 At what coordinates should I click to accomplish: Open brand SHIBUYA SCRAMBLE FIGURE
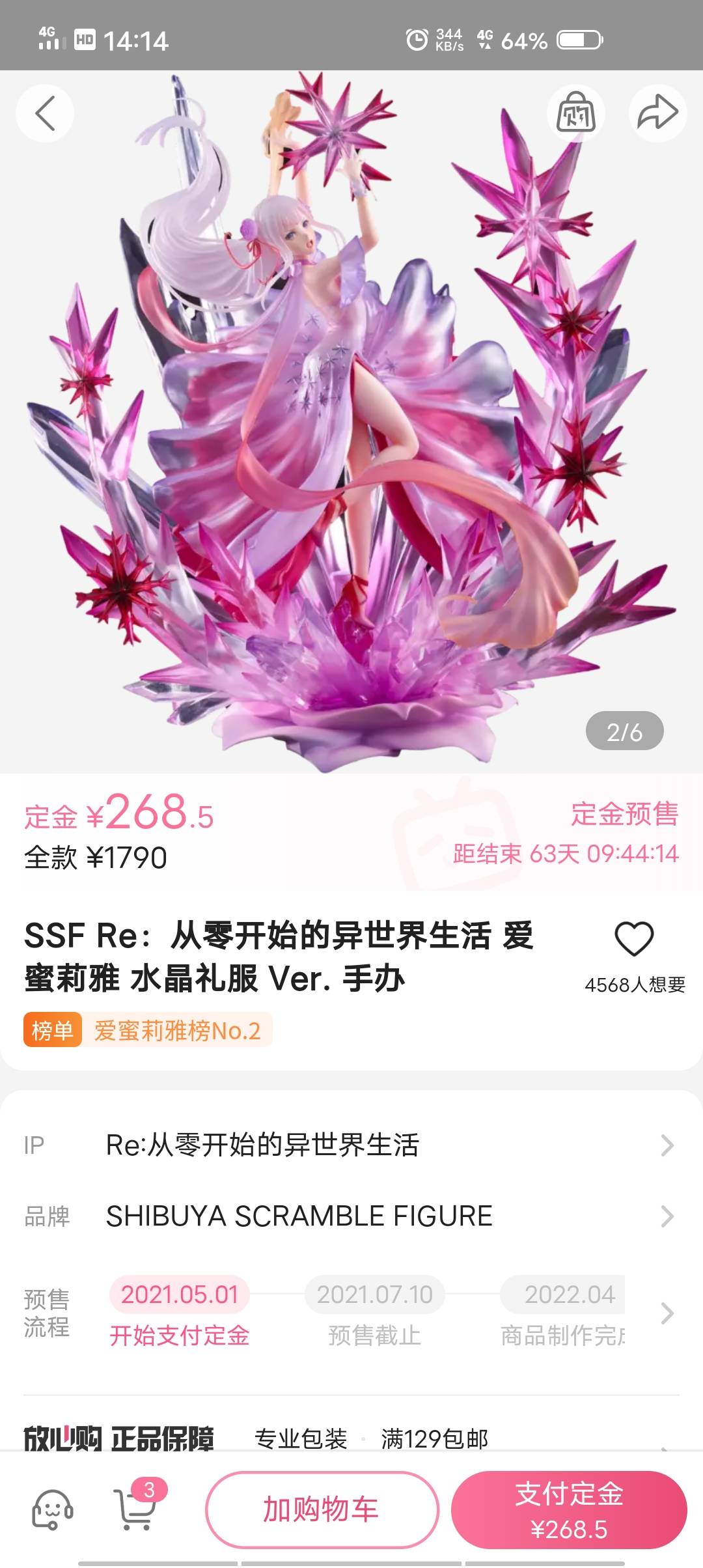click(x=351, y=1216)
